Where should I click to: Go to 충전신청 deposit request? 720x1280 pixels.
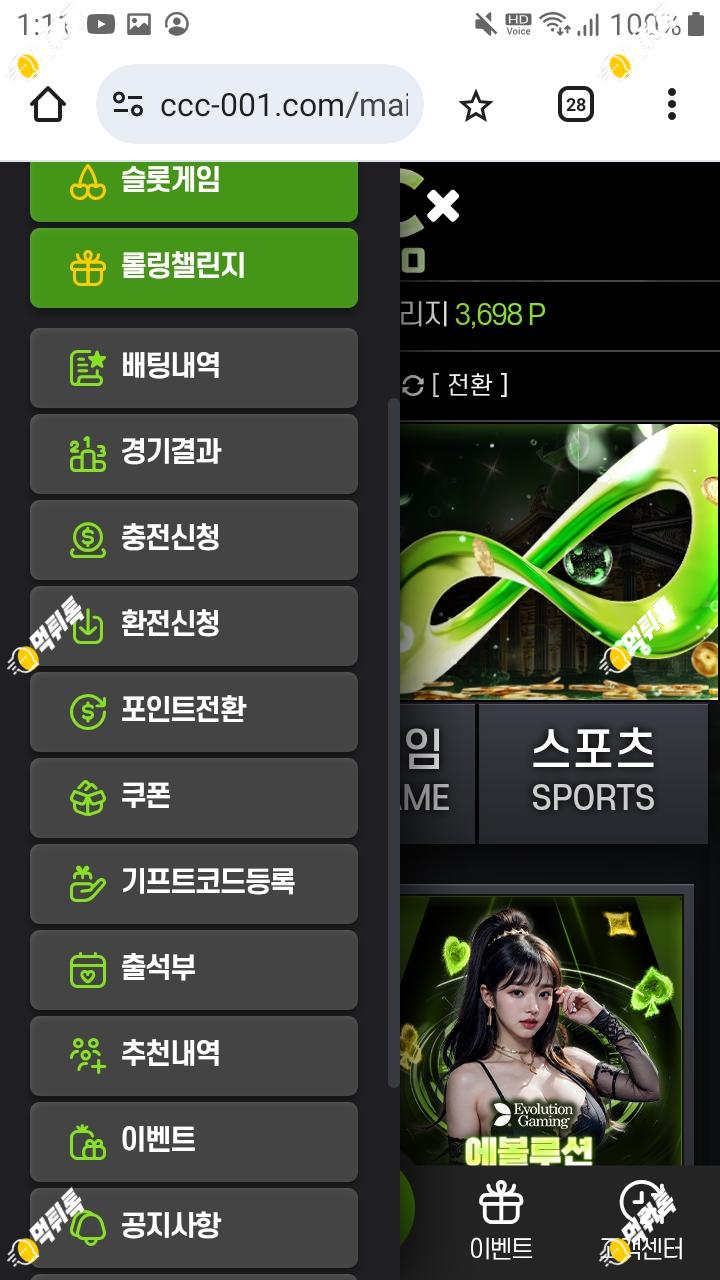194,539
